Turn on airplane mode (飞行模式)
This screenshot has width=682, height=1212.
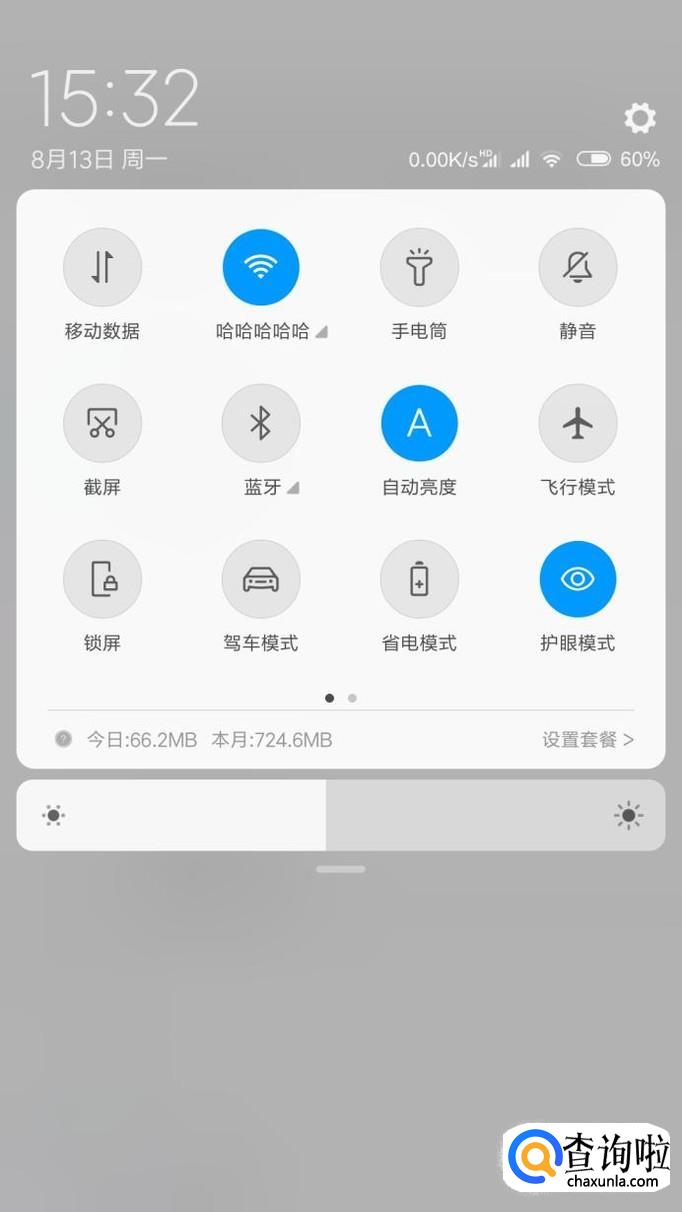coord(577,424)
